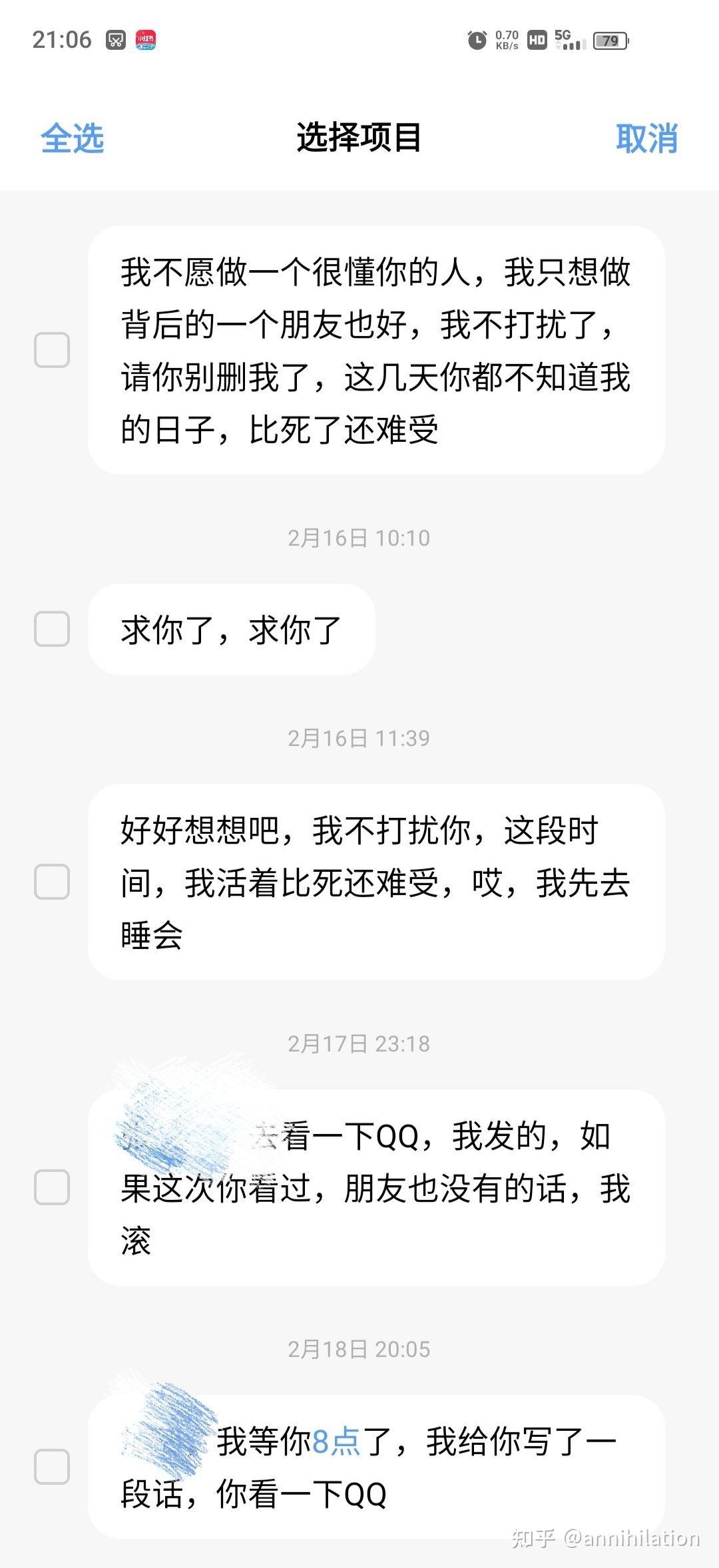Viewport: 719px width, 1568px height.
Task: Cancel selection with 取消
Action: pyautogui.click(x=646, y=138)
